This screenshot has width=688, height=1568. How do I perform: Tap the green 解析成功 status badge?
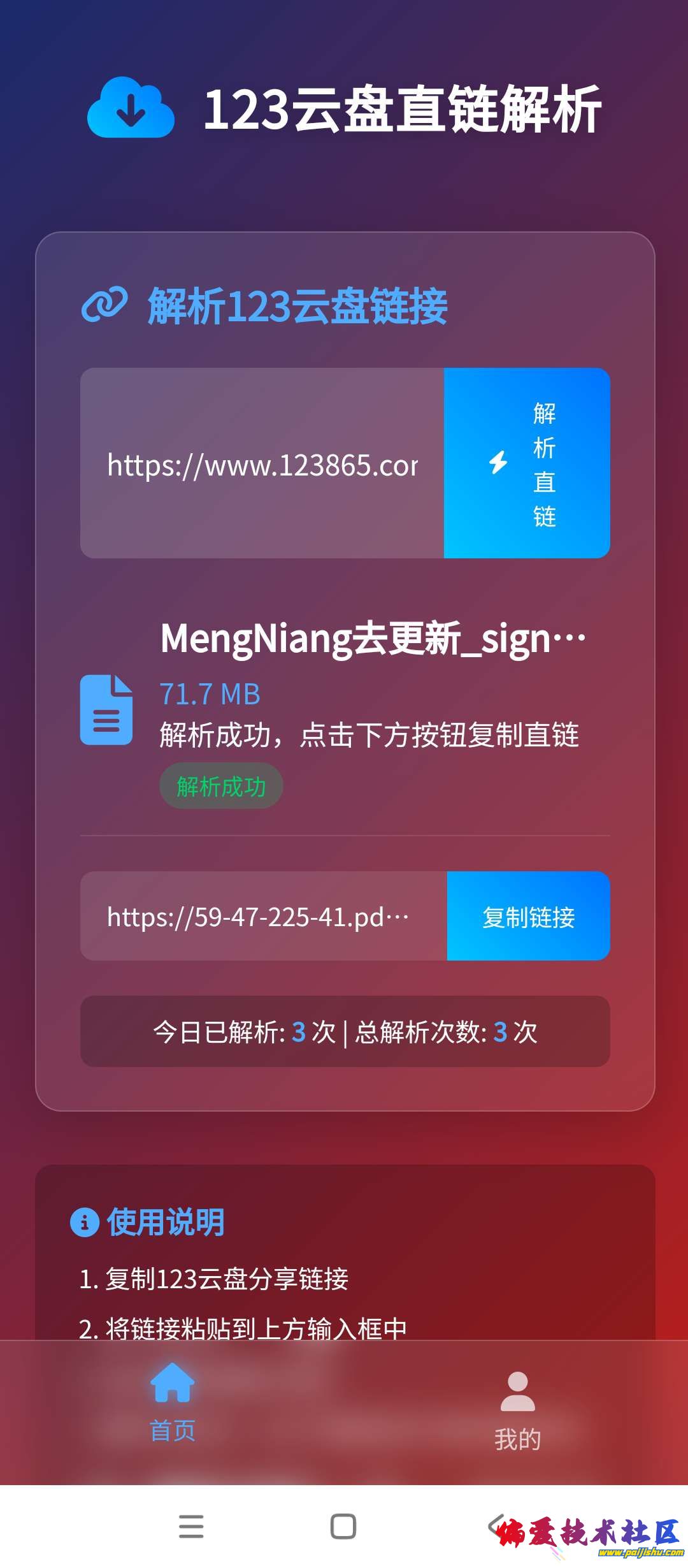[220, 785]
